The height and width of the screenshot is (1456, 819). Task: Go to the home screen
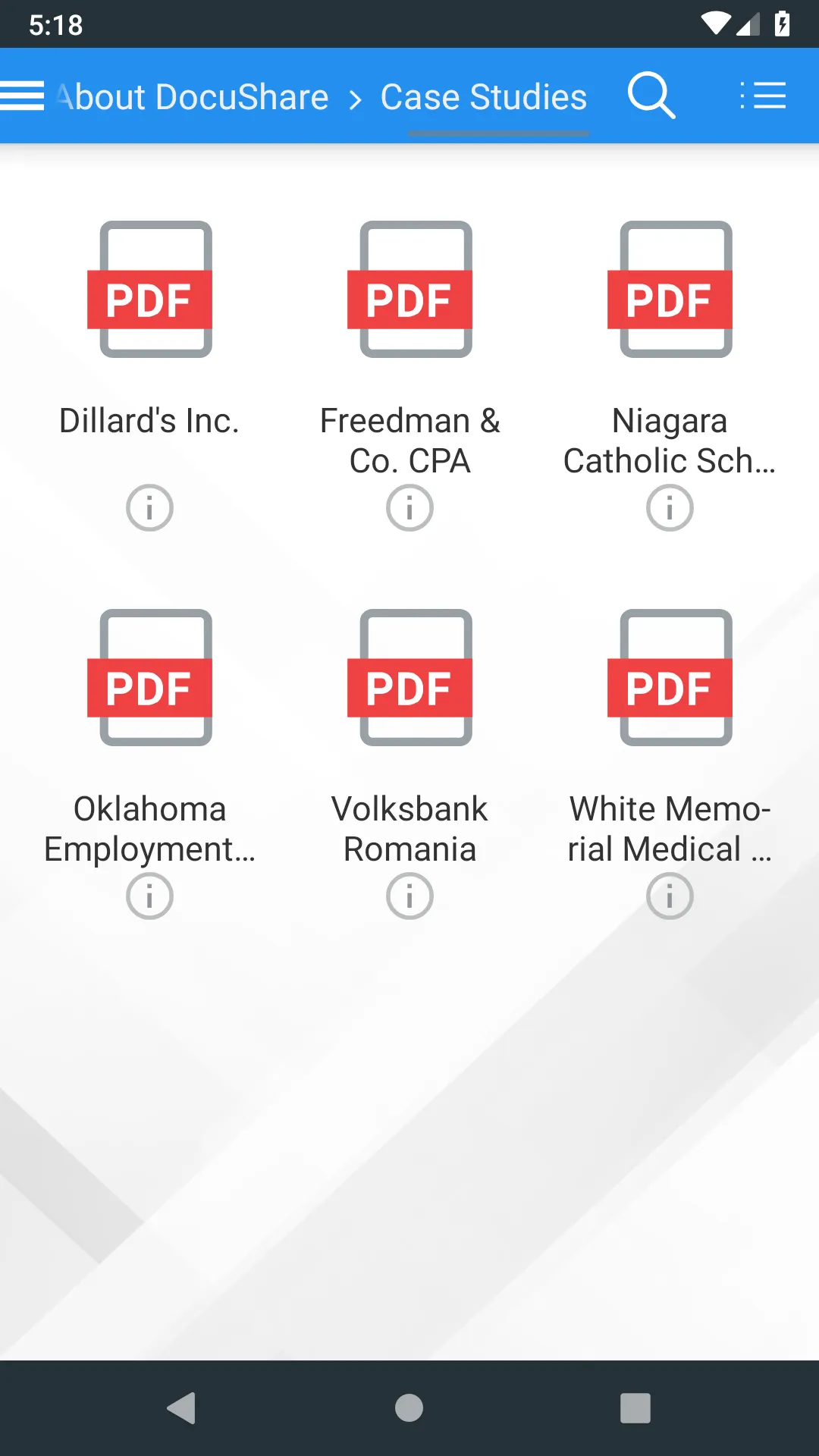[x=409, y=1408]
